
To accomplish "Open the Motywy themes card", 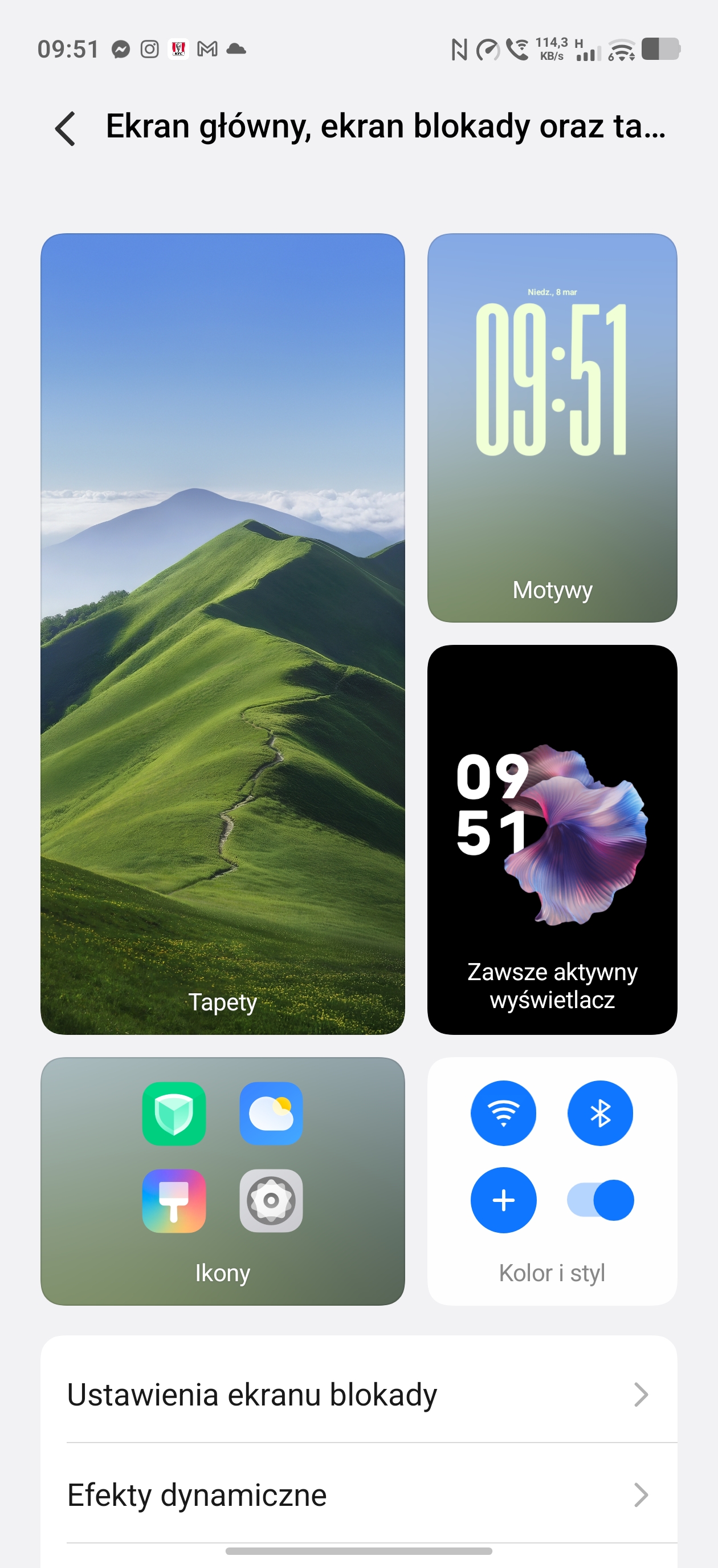I will coord(552,427).
